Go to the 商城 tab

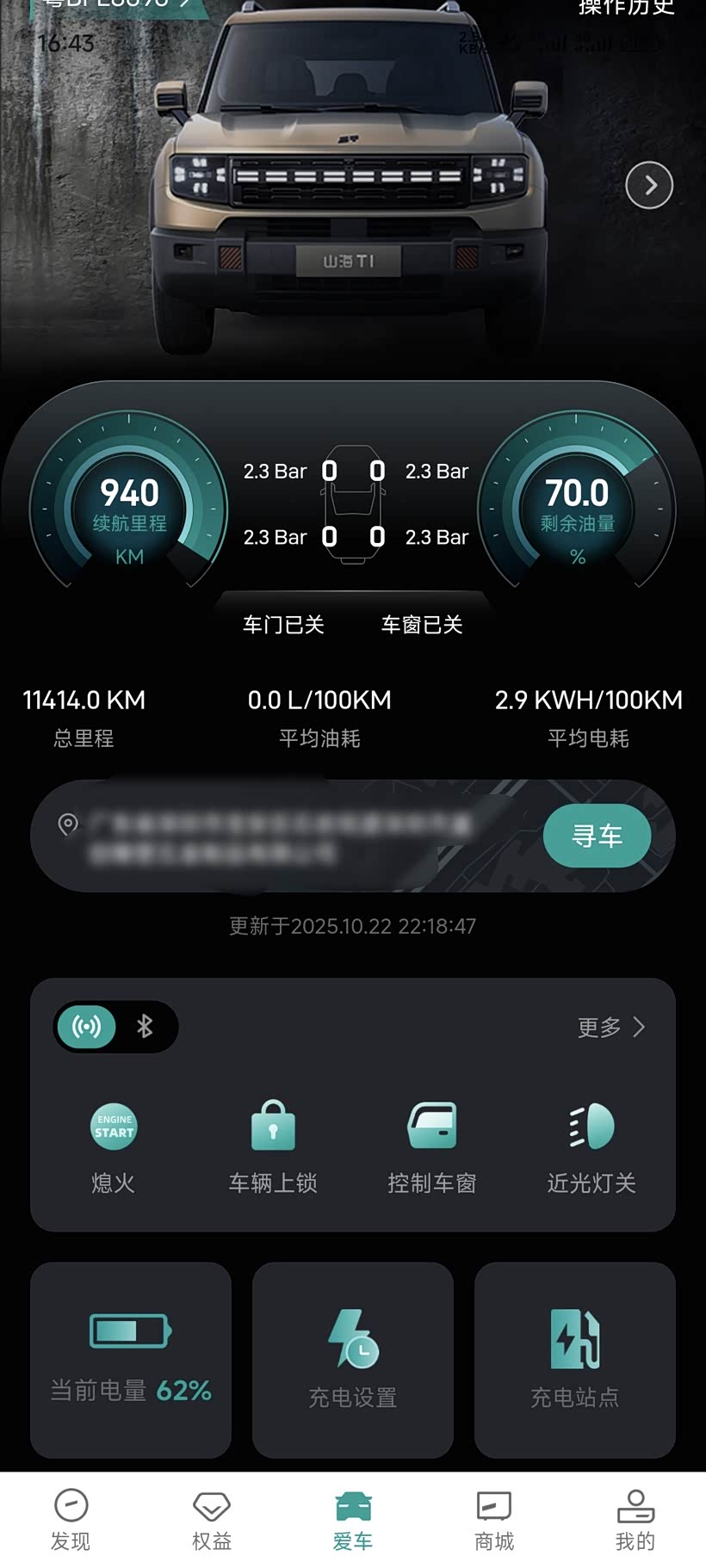pyautogui.click(x=494, y=1520)
